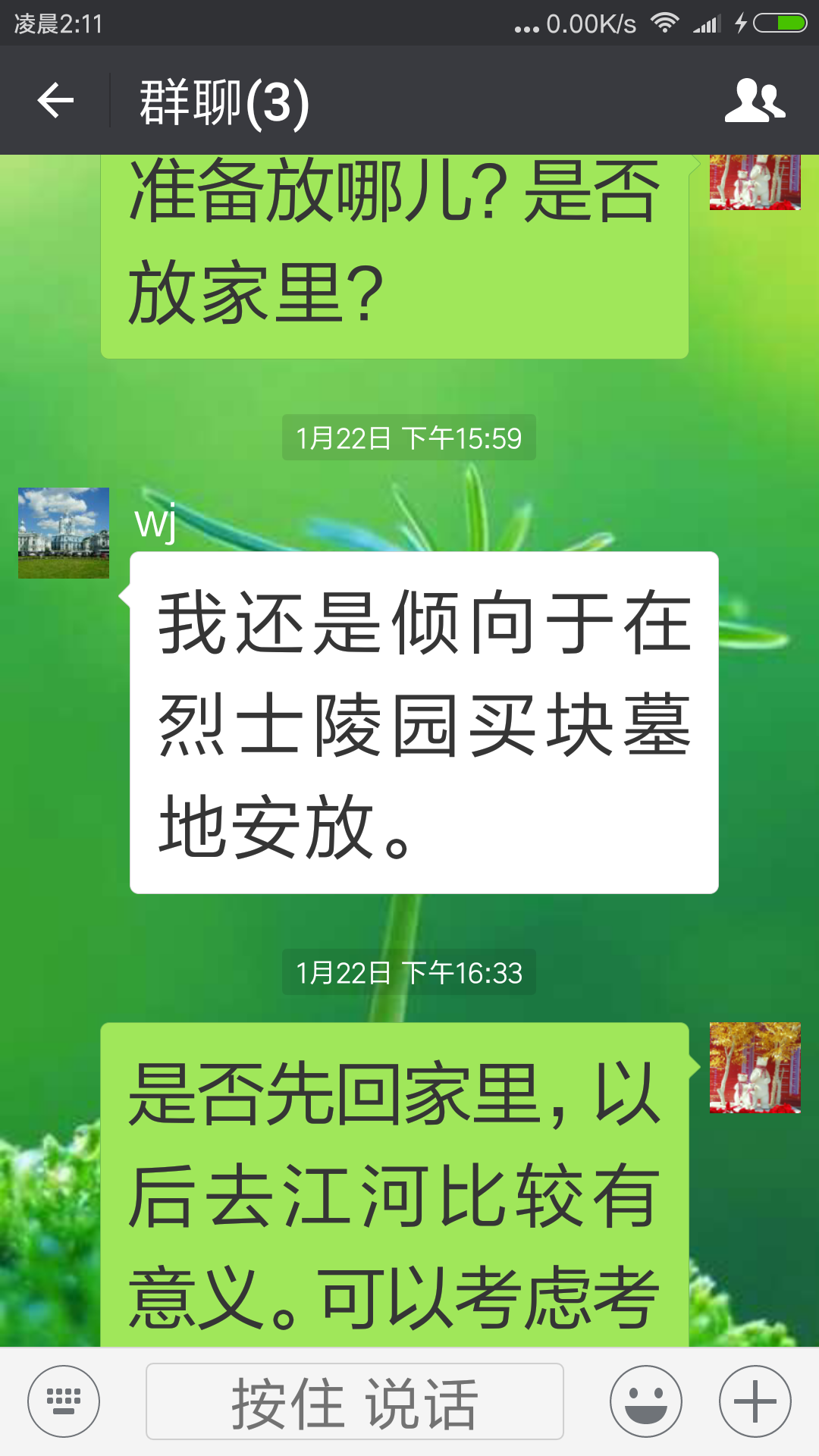Go back from the group chat
Viewport: 819px width, 1456px height.
(x=56, y=101)
